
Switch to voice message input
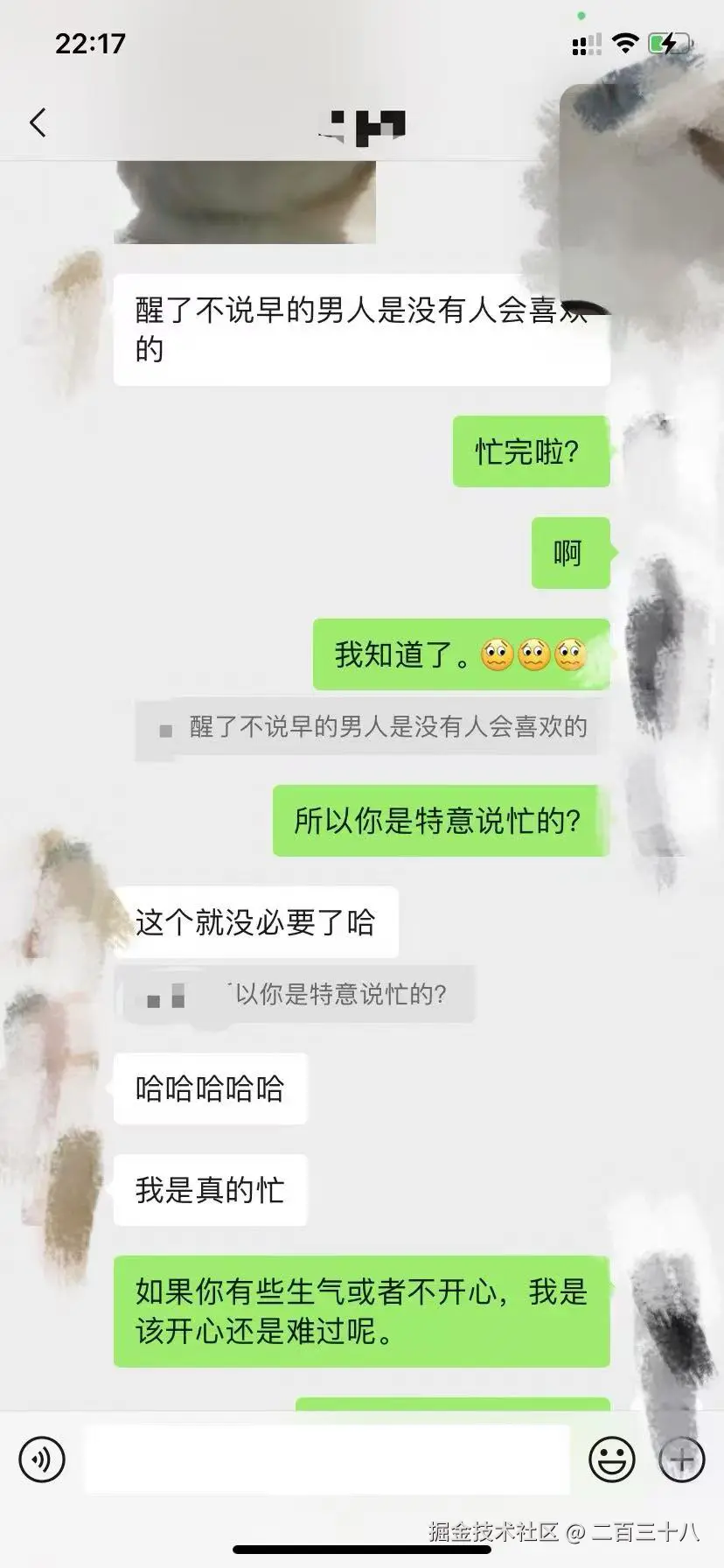tap(42, 1459)
